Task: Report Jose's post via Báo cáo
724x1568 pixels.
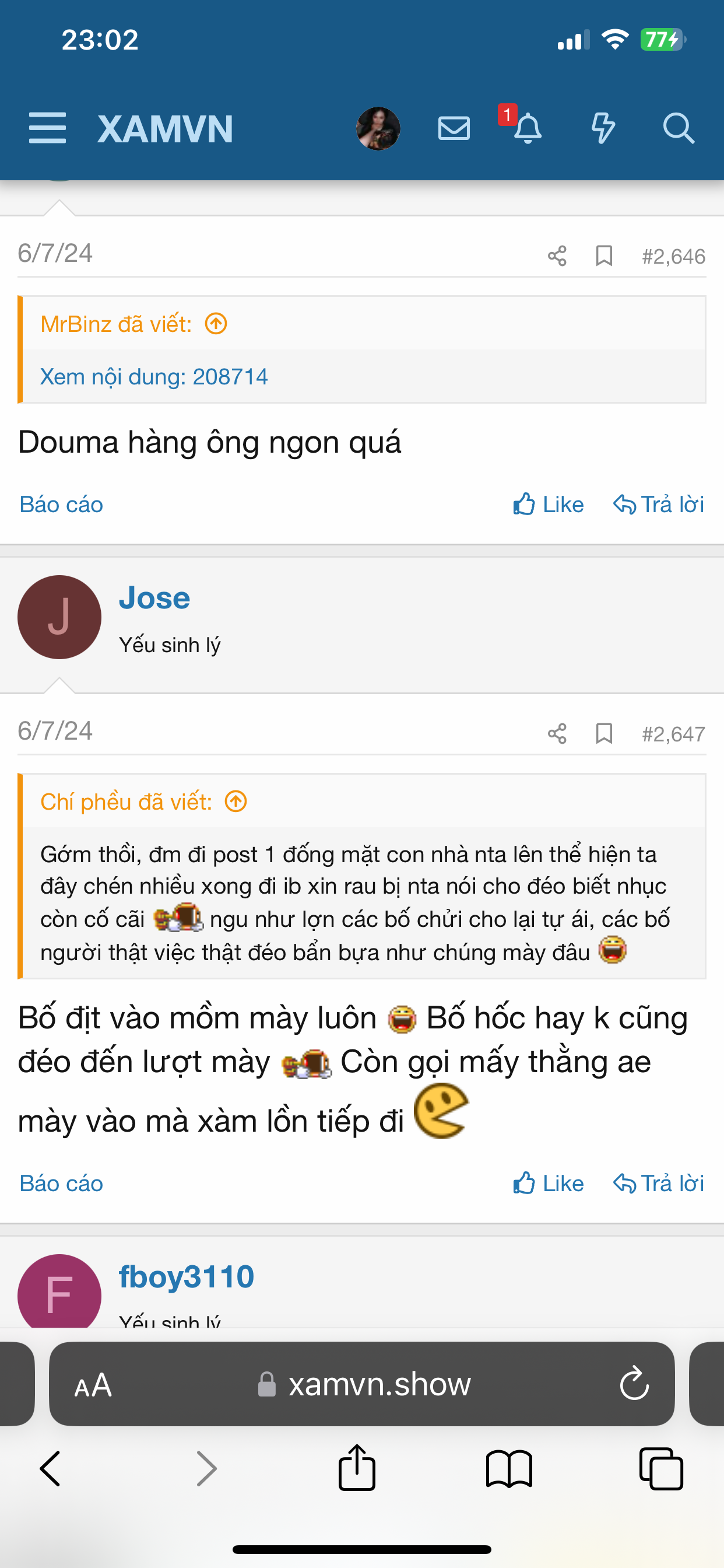Action: click(61, 1184)
